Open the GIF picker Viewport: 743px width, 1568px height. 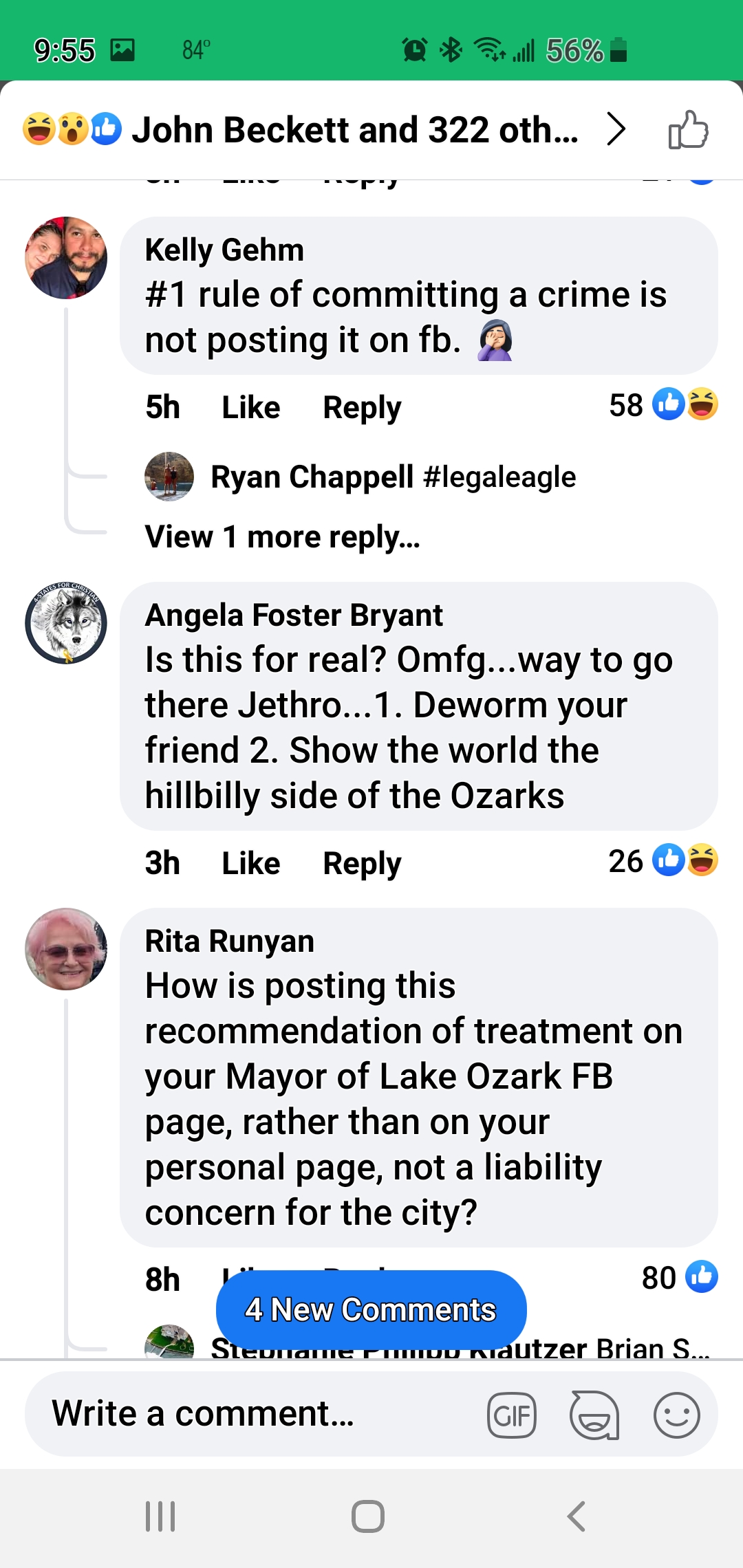(x=512, y=1415)
